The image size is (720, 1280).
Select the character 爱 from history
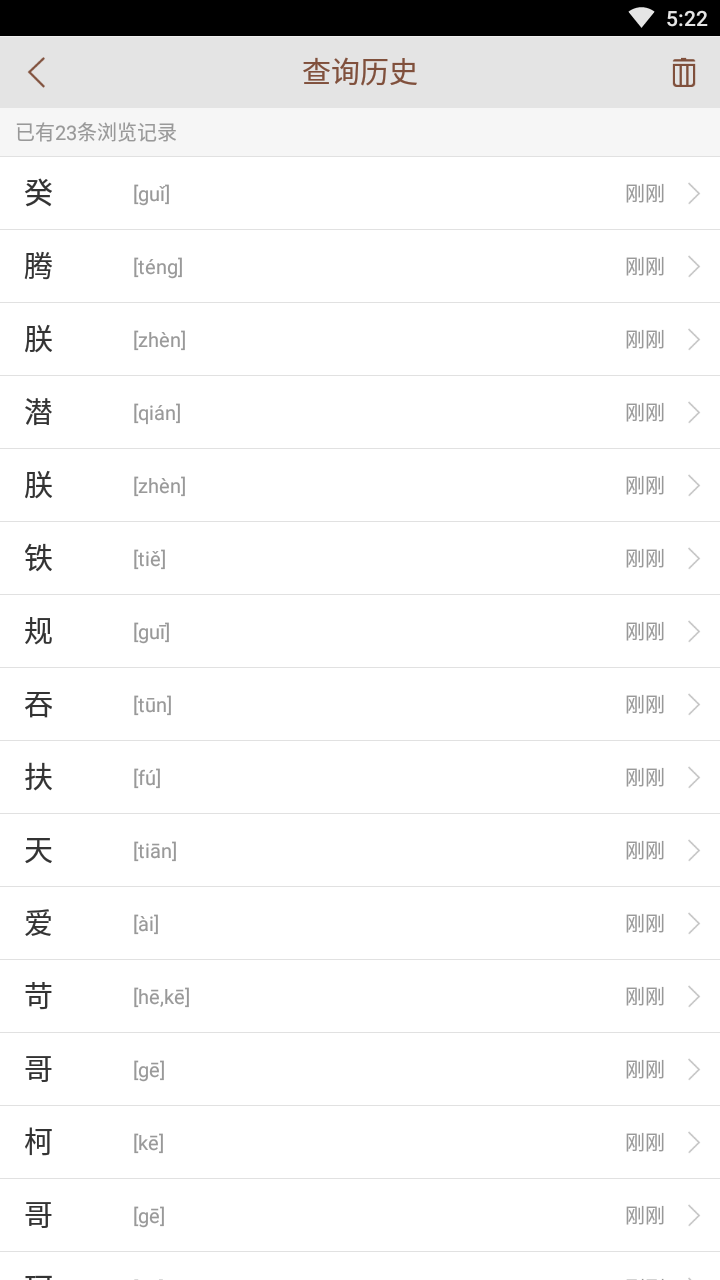(x=38, y=923)
